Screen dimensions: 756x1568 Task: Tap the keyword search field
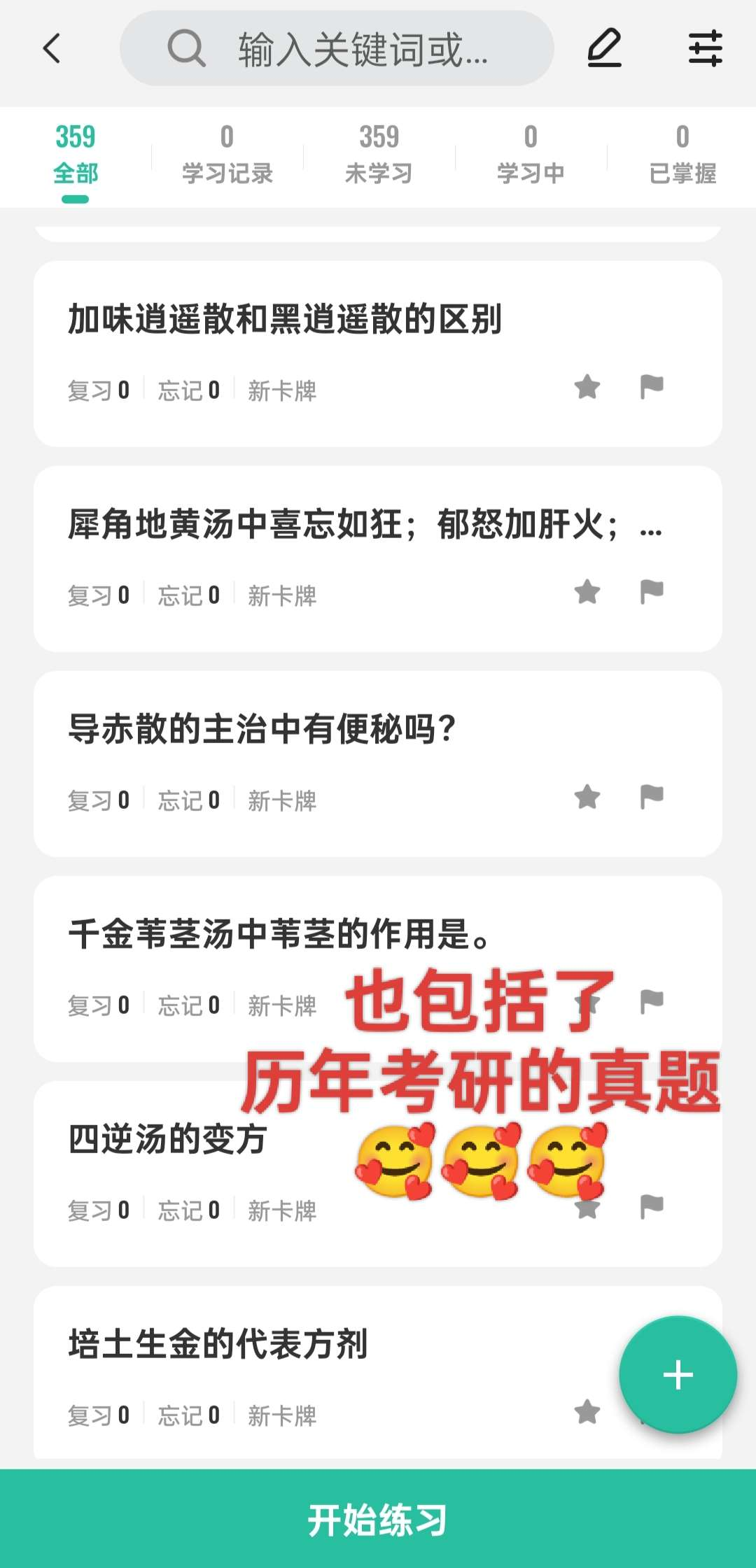click(x=337, y=48)
